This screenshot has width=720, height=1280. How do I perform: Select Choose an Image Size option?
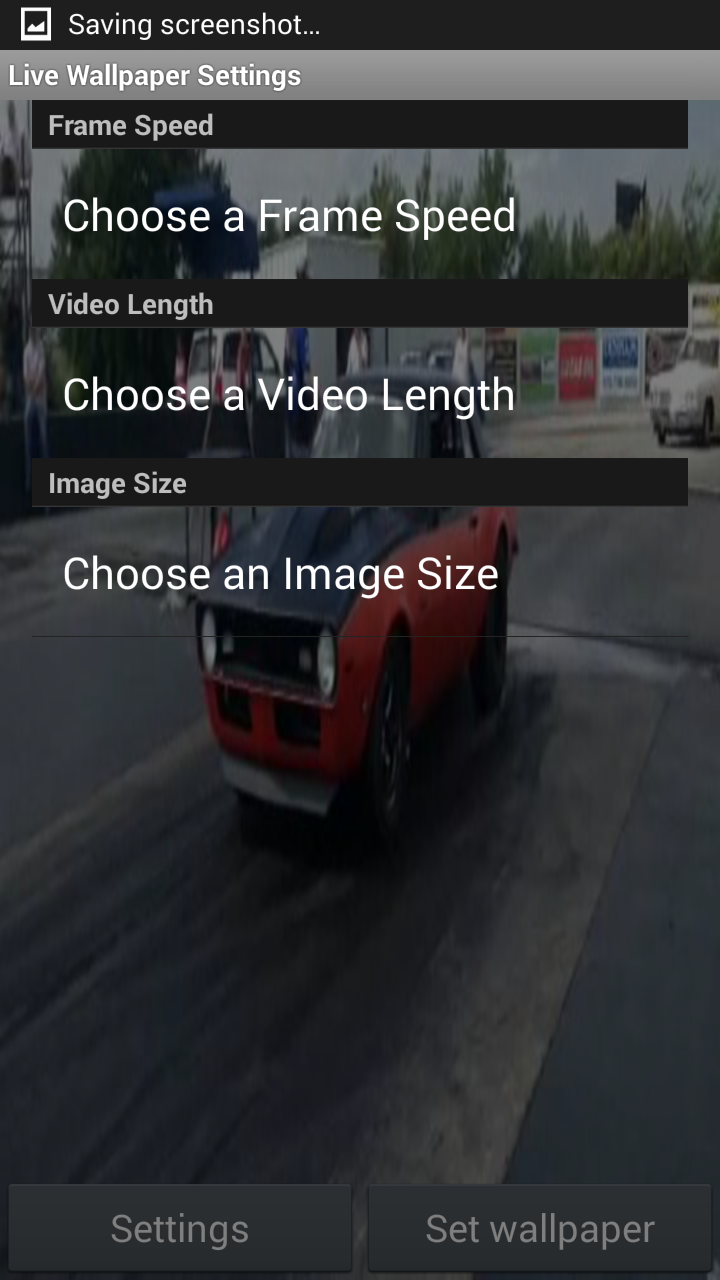(281, 574)
